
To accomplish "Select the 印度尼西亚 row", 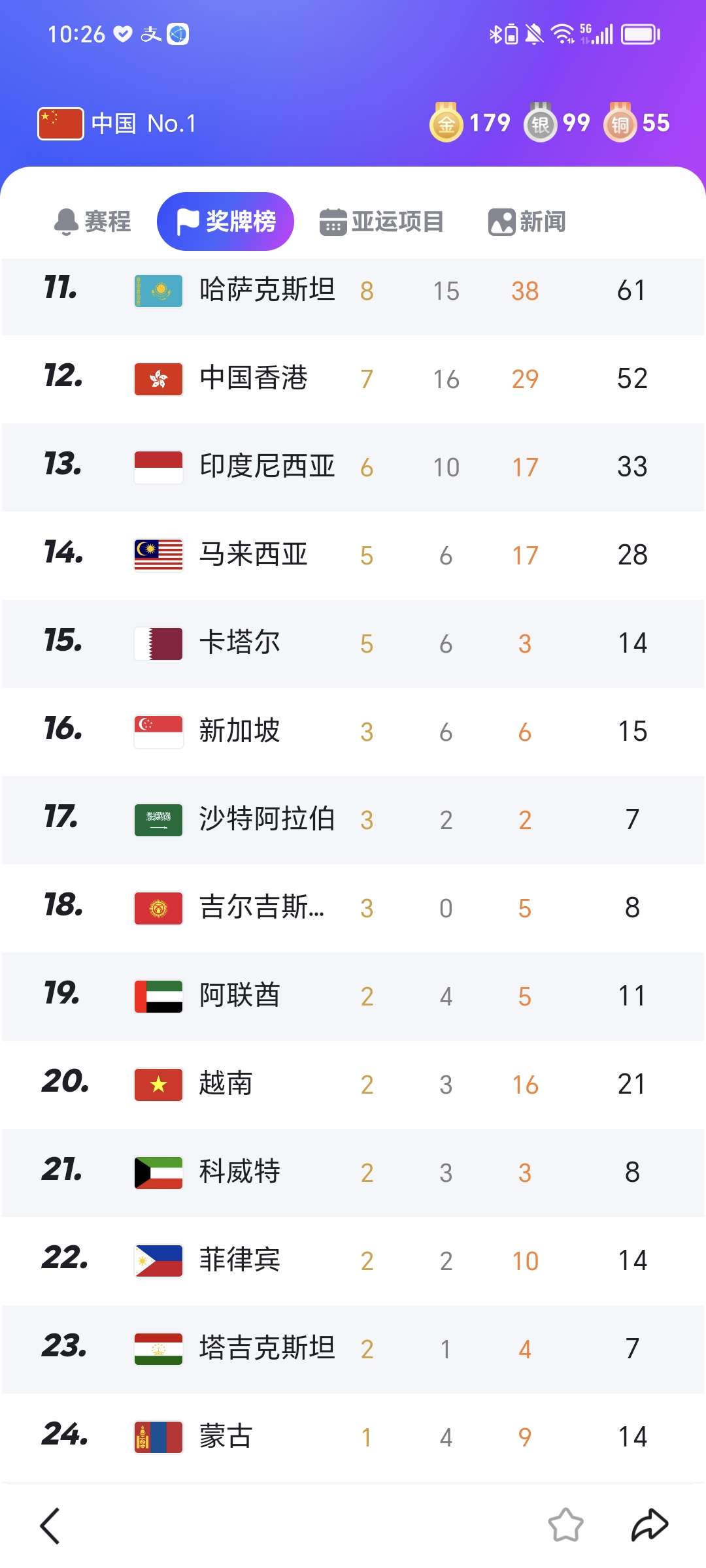I will 353,467.
